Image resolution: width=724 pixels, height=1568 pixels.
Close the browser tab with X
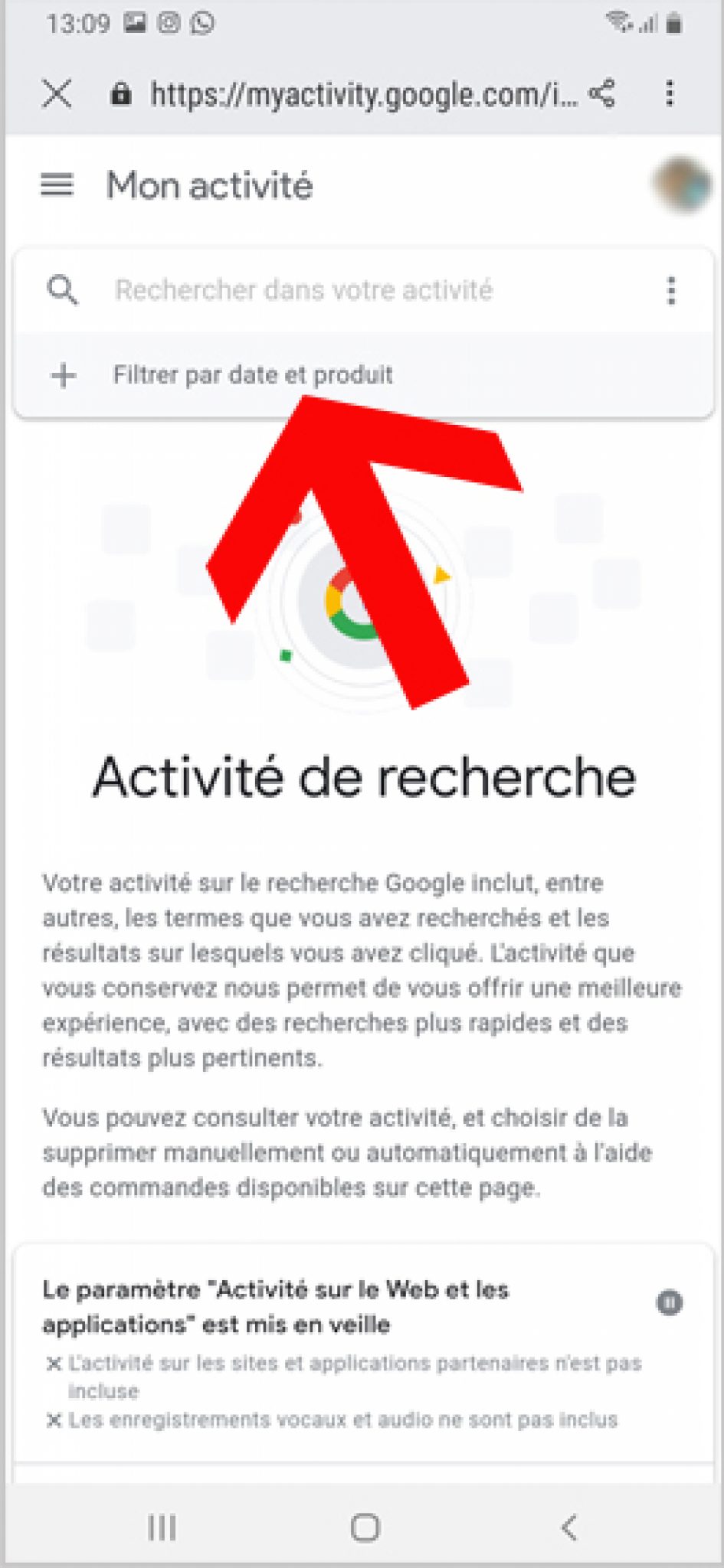tap(57, 94)
